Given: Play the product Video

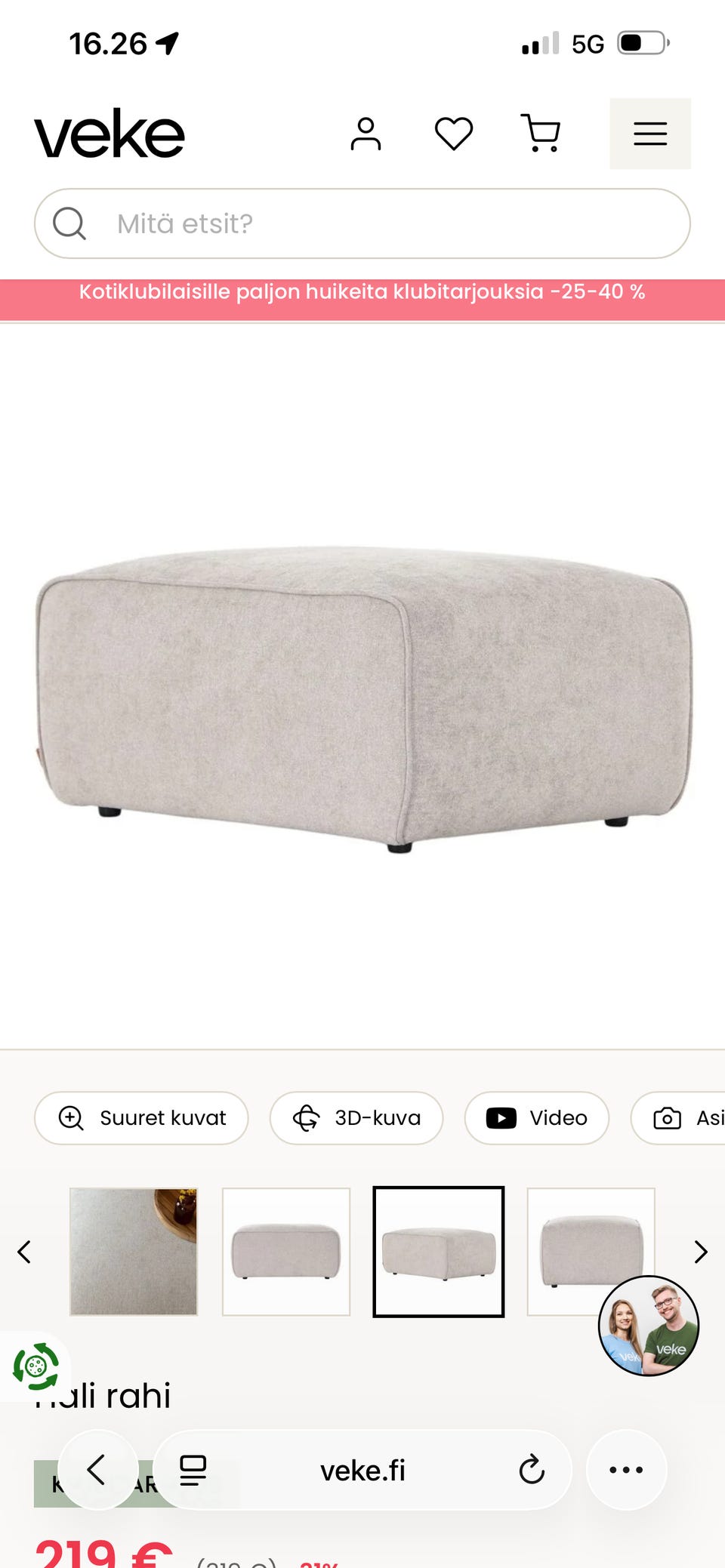Looking at the screenshot, I should [537, 1118].
